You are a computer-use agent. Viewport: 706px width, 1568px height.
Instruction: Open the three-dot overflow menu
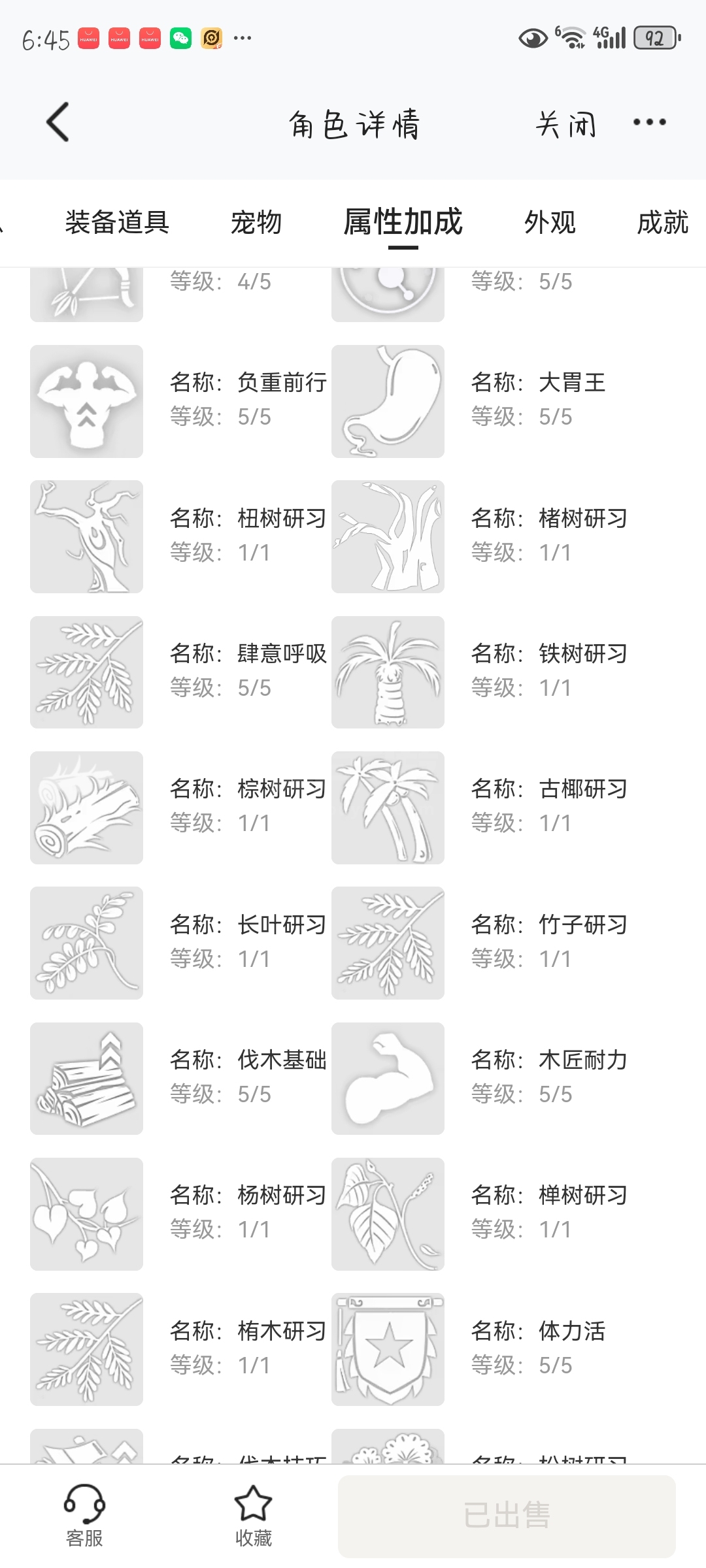pyautogui.click(x=649, y=122)
